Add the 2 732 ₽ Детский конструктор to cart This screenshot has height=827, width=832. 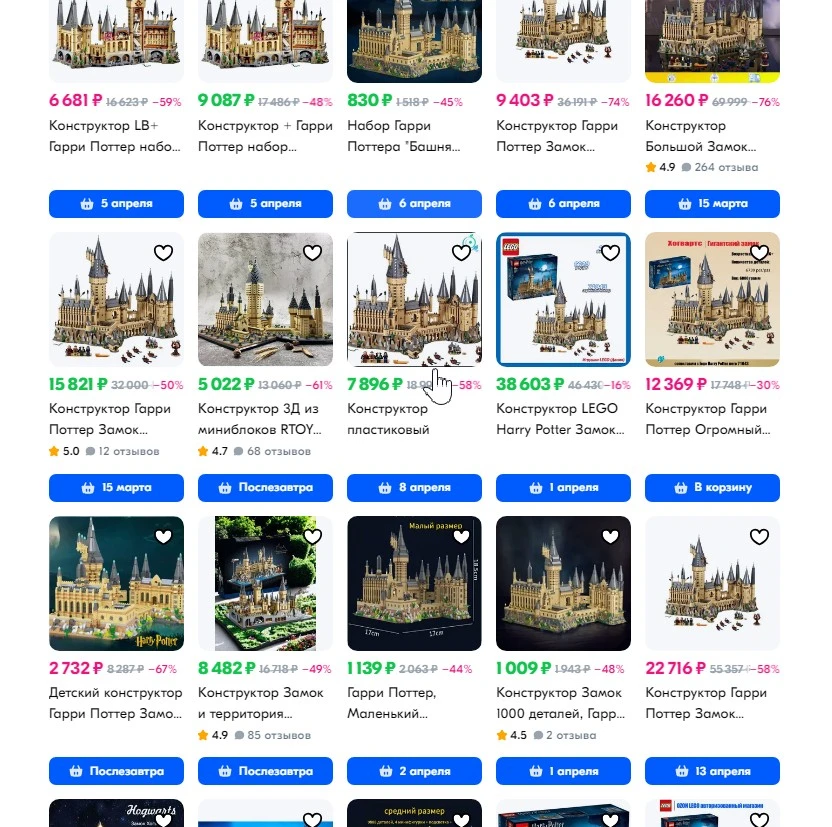(116, 771)
